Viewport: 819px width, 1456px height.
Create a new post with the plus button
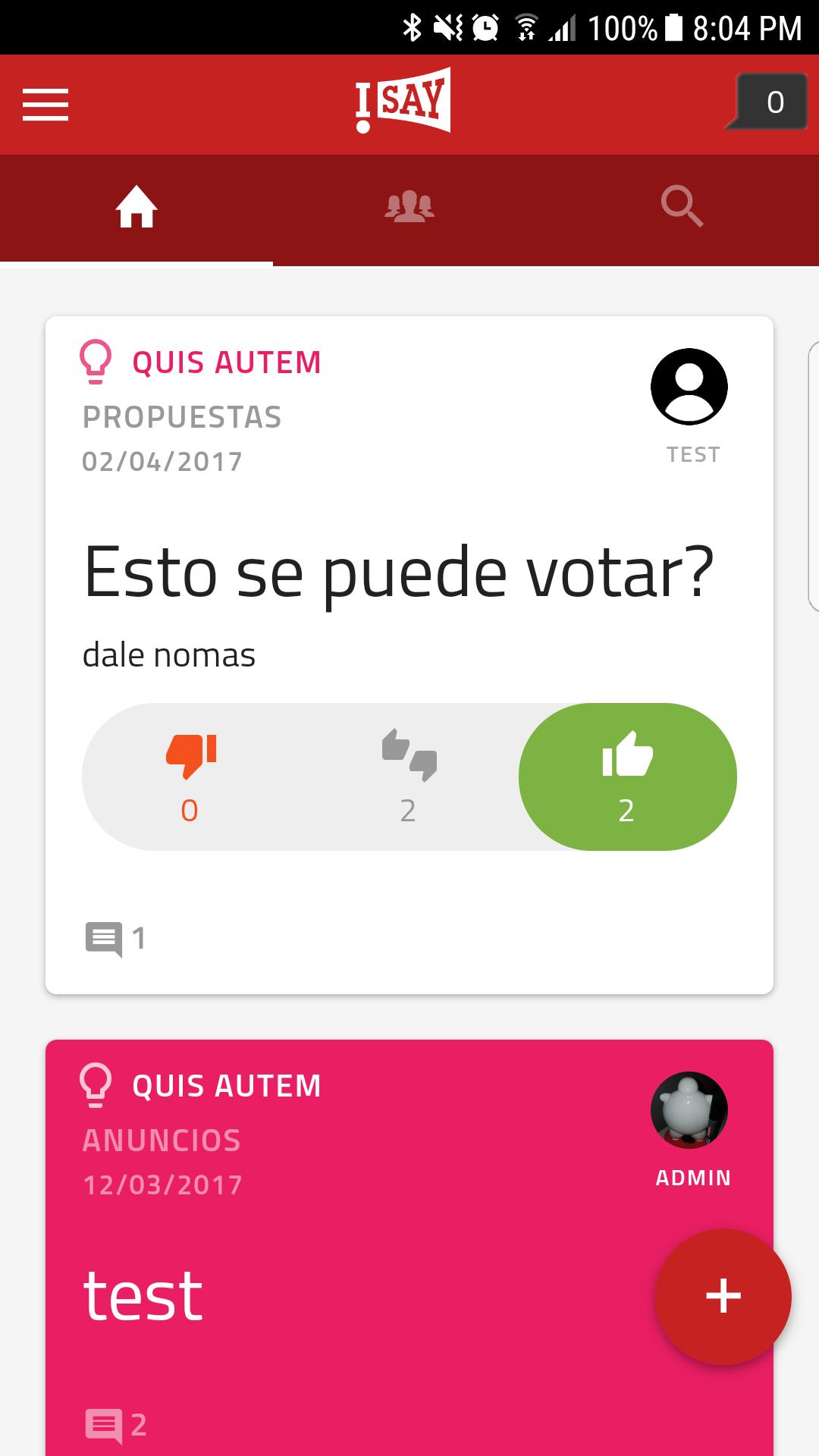click(723, 1296)
